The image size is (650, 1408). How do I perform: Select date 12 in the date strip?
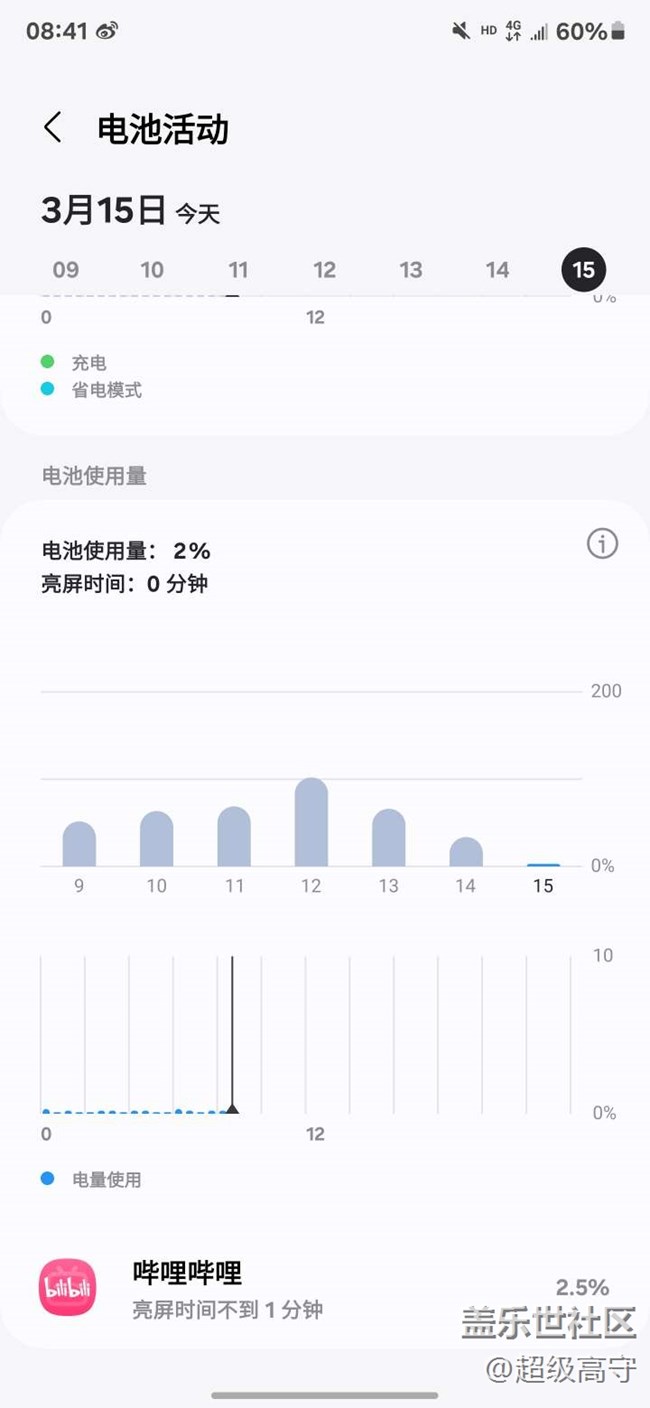click(324, 270)
